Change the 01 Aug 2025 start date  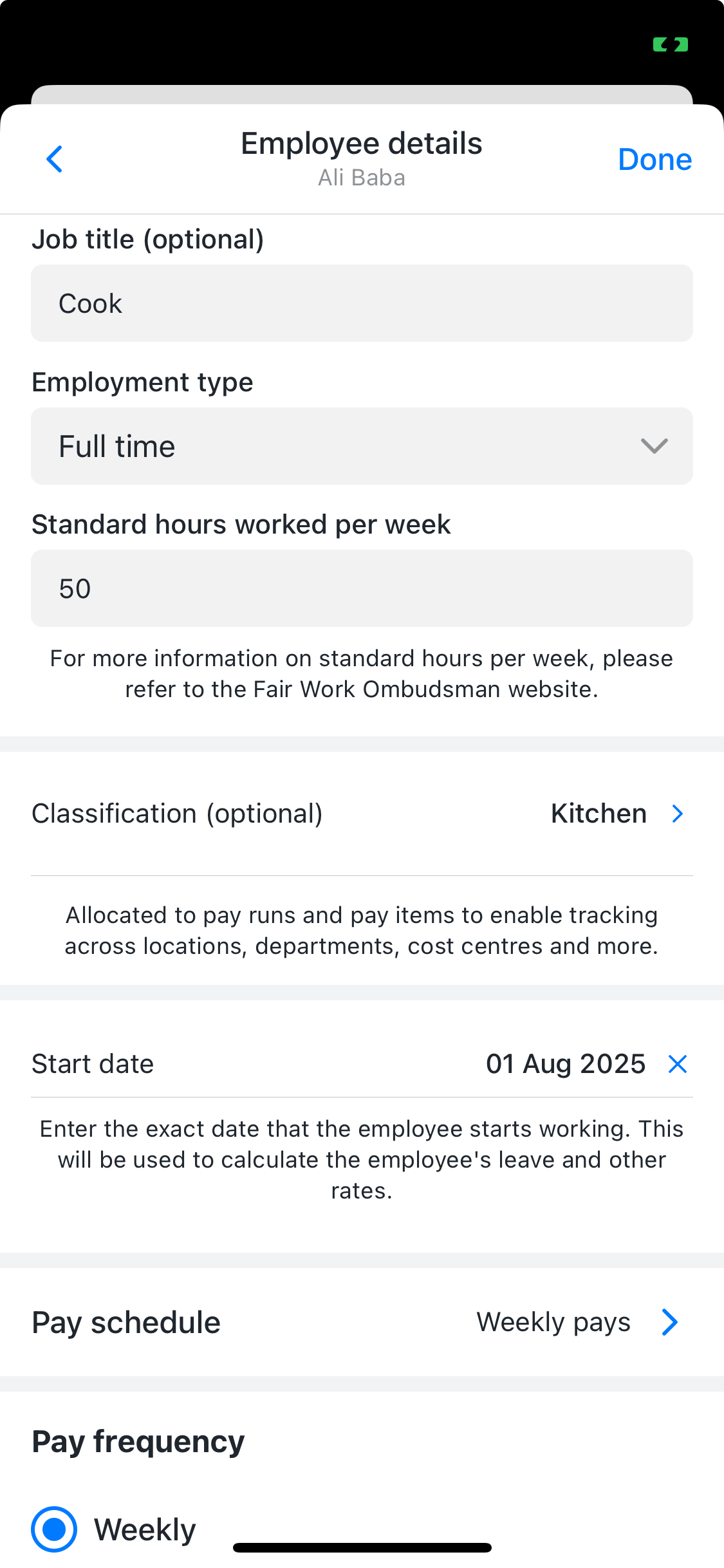[565, 1065]
